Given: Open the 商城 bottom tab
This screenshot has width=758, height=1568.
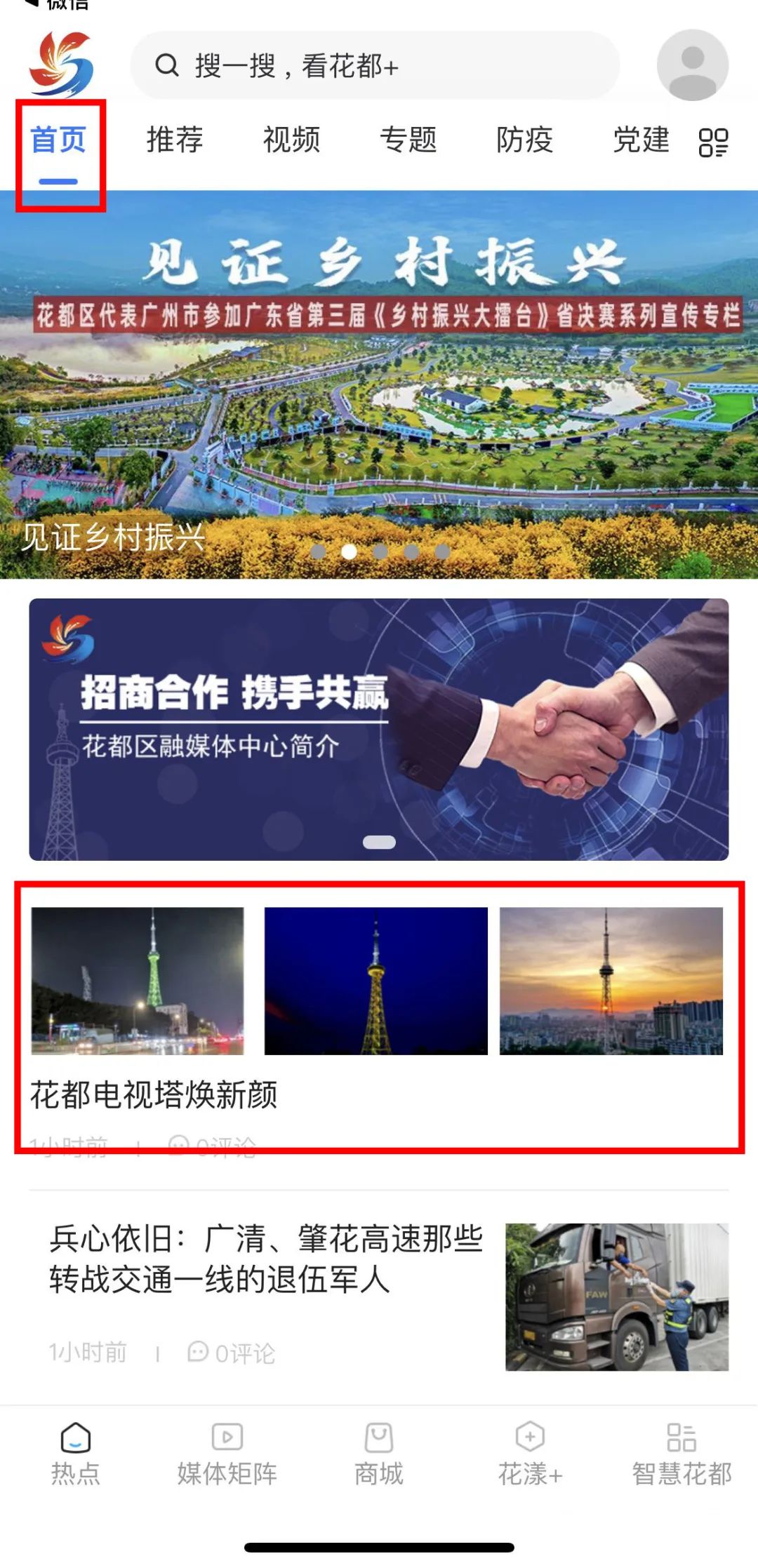Looking at the screenshot, I should coord(379,1454).
